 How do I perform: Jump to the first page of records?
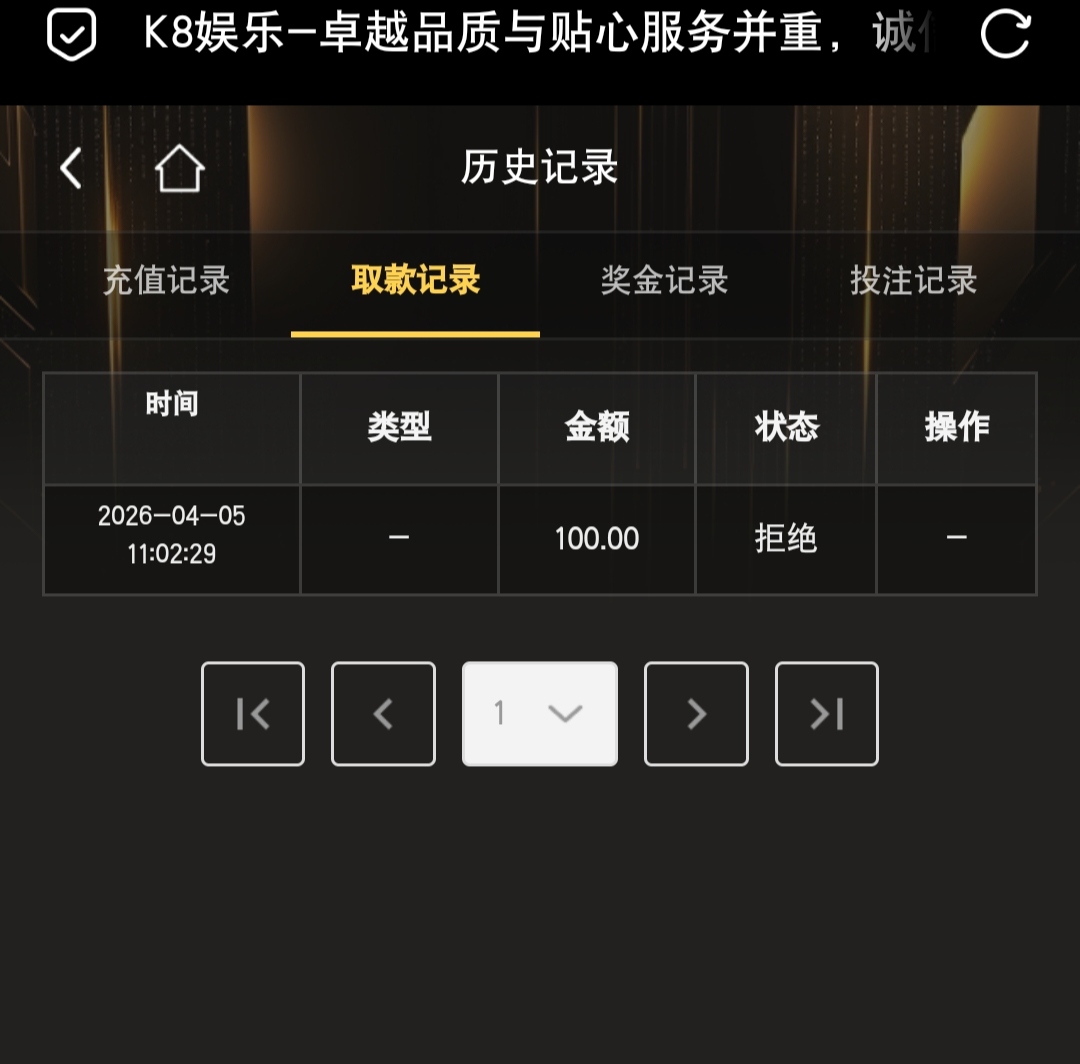[253, 714]
